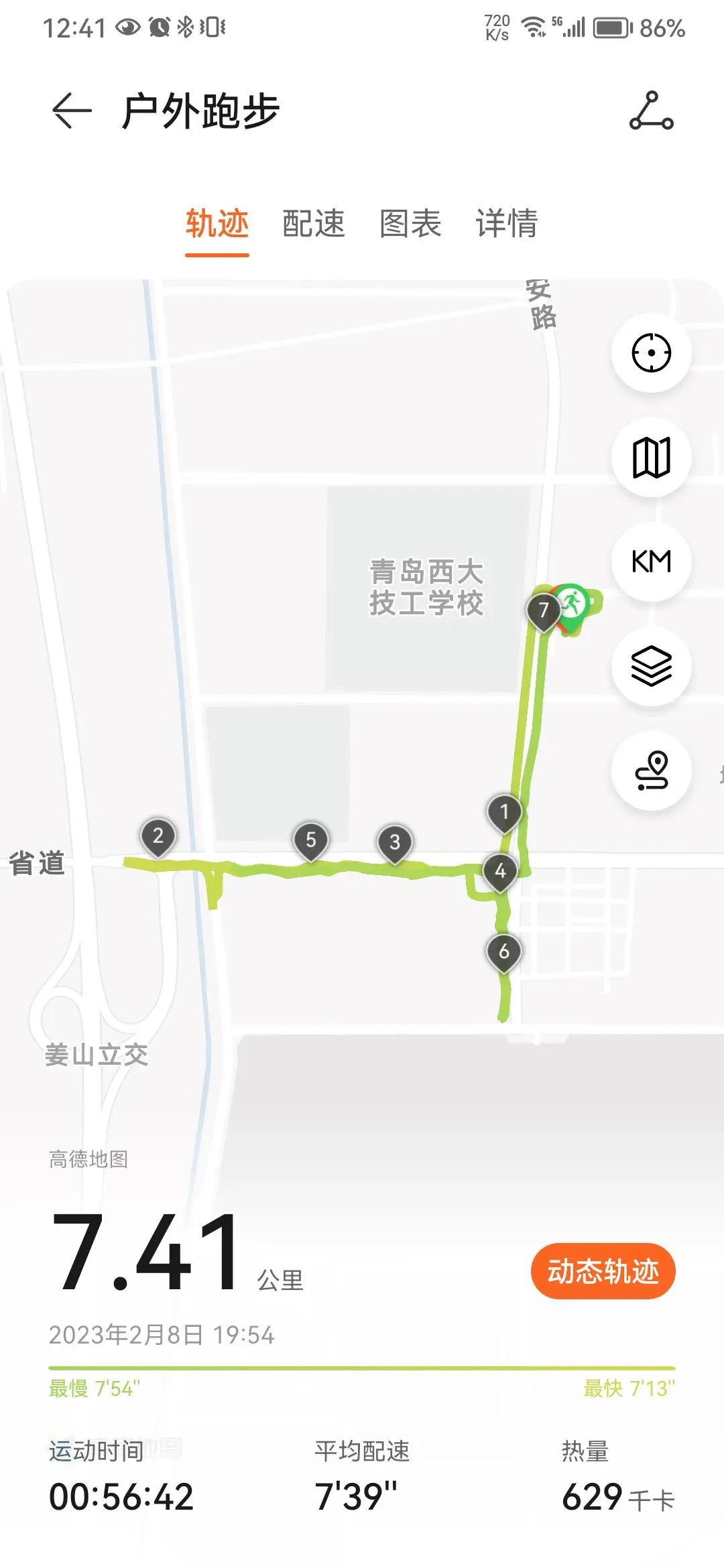
Task: Switch to the 配速 tab
Action: coord(314,223)
